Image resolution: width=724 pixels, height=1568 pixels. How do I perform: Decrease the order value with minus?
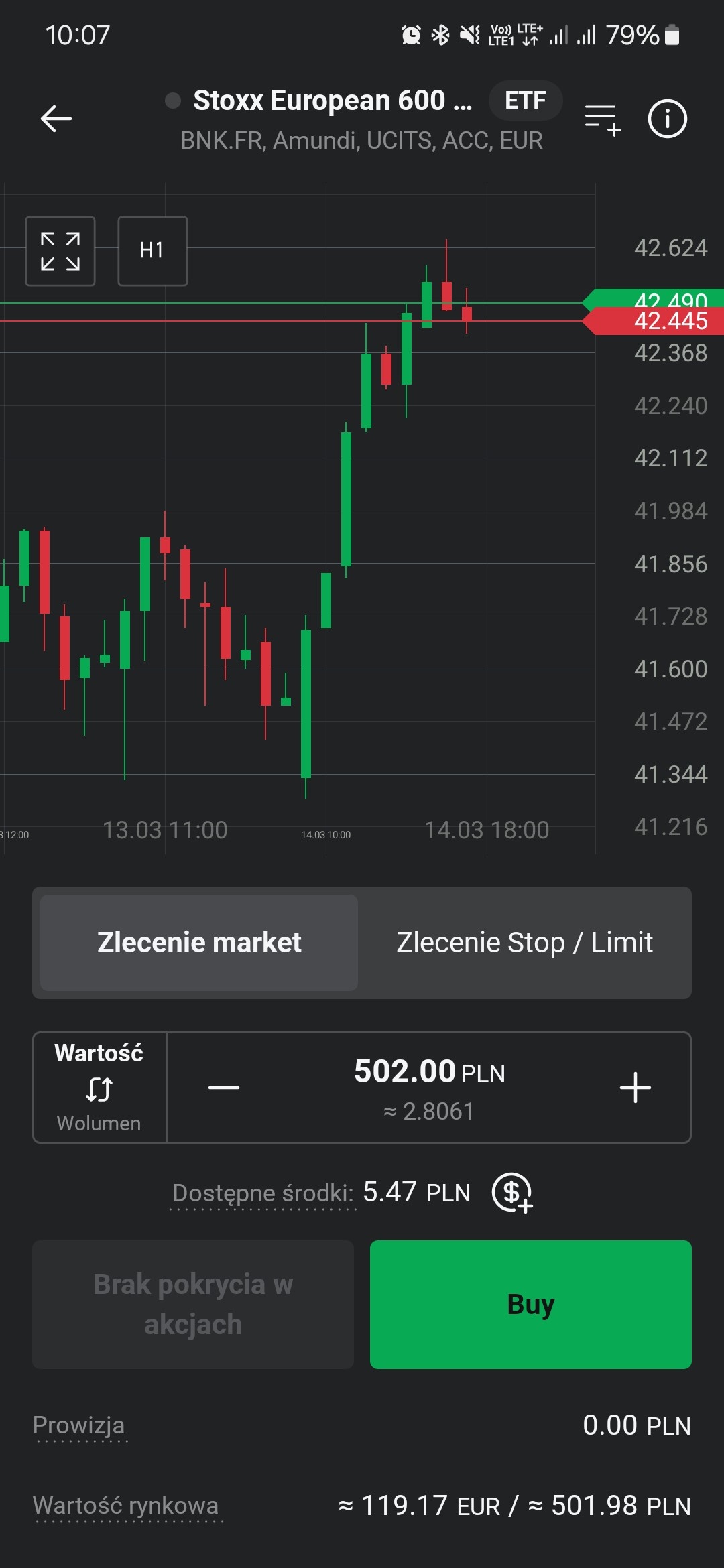click(224, 1088)
